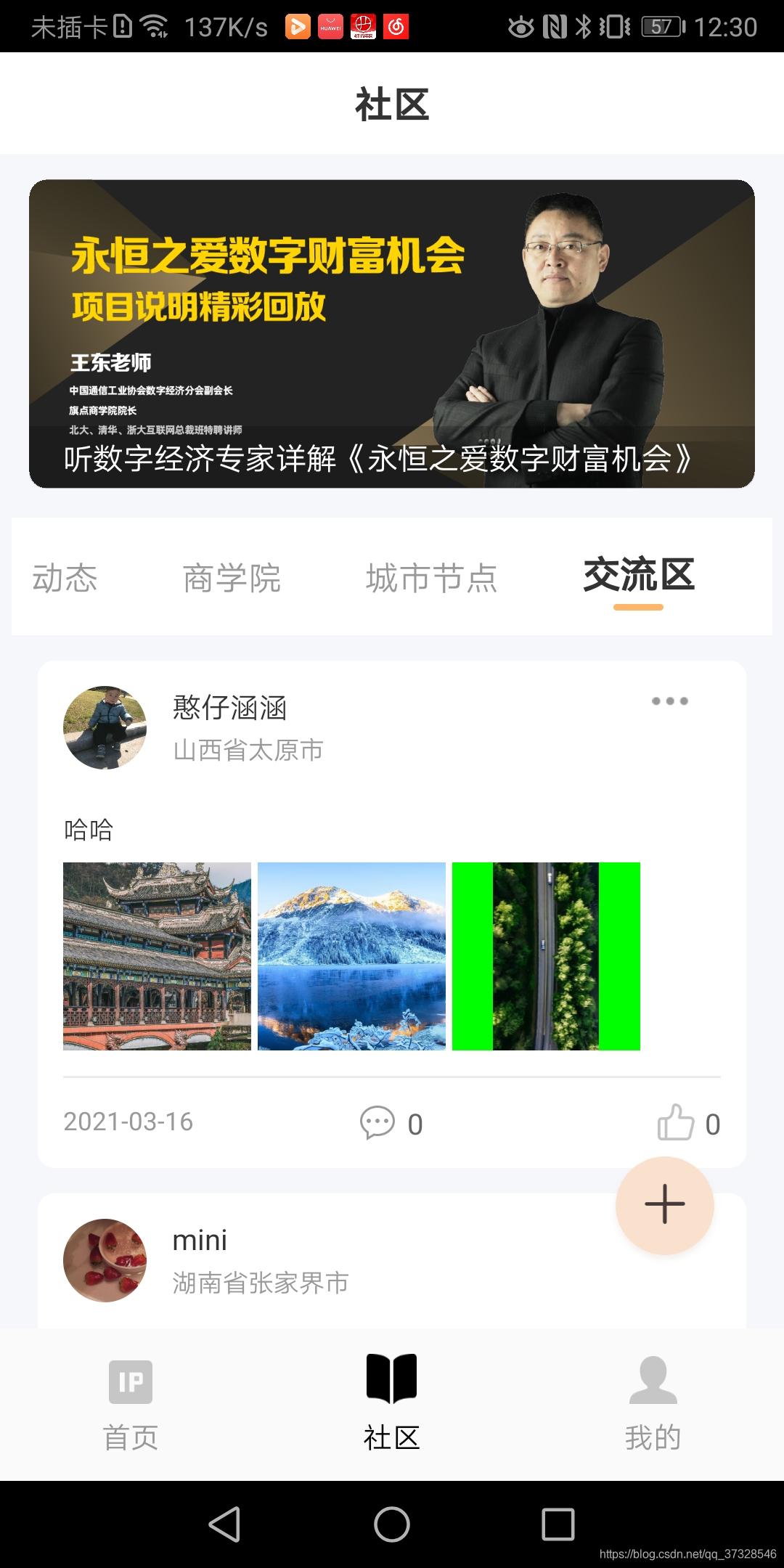Tap 社区 in the bottom navigation
784x1568 pixels.
click(x=392, y=1405)
